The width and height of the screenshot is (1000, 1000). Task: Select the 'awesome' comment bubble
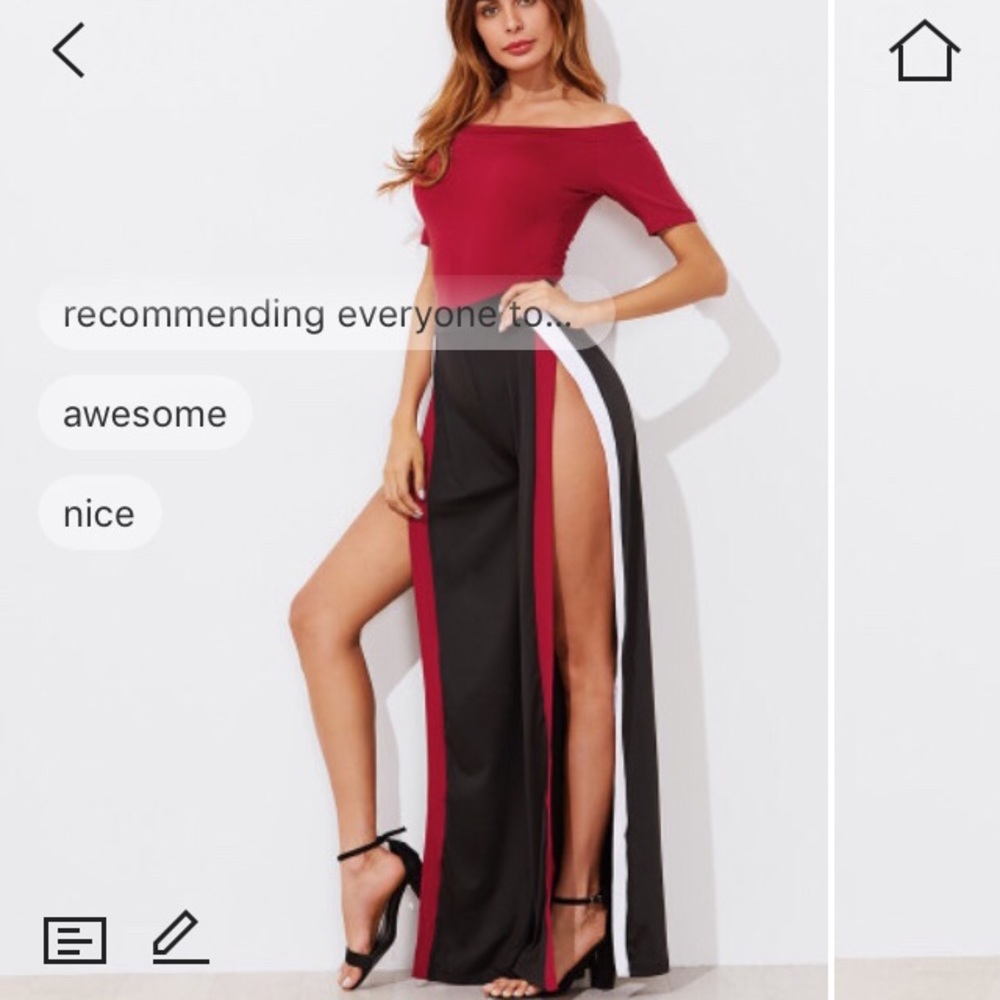pos(145,413)
